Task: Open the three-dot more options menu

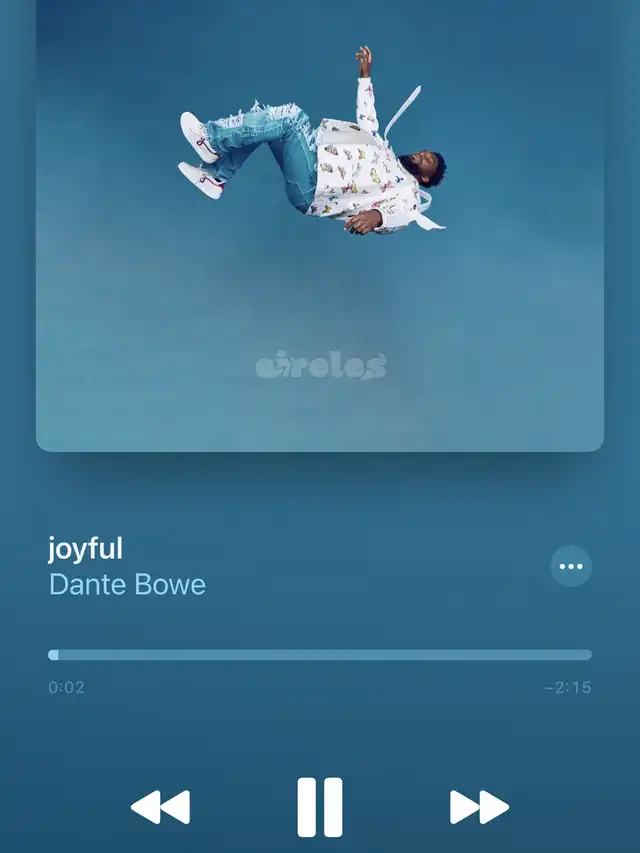Action: click(x=571, y=566)
